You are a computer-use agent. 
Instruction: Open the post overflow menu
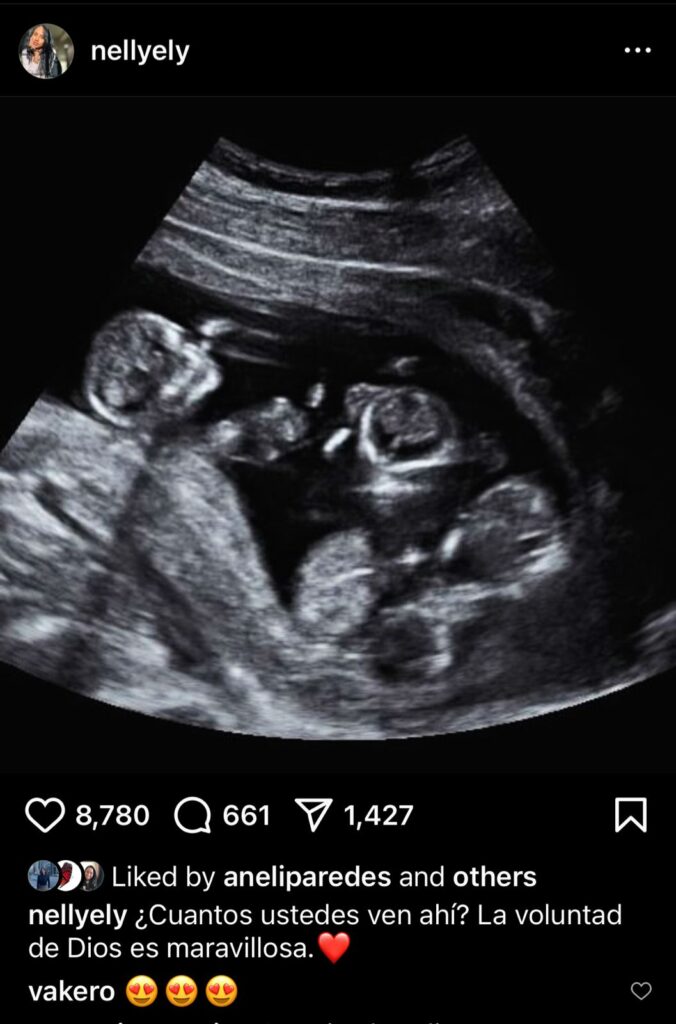click(637, 51)
